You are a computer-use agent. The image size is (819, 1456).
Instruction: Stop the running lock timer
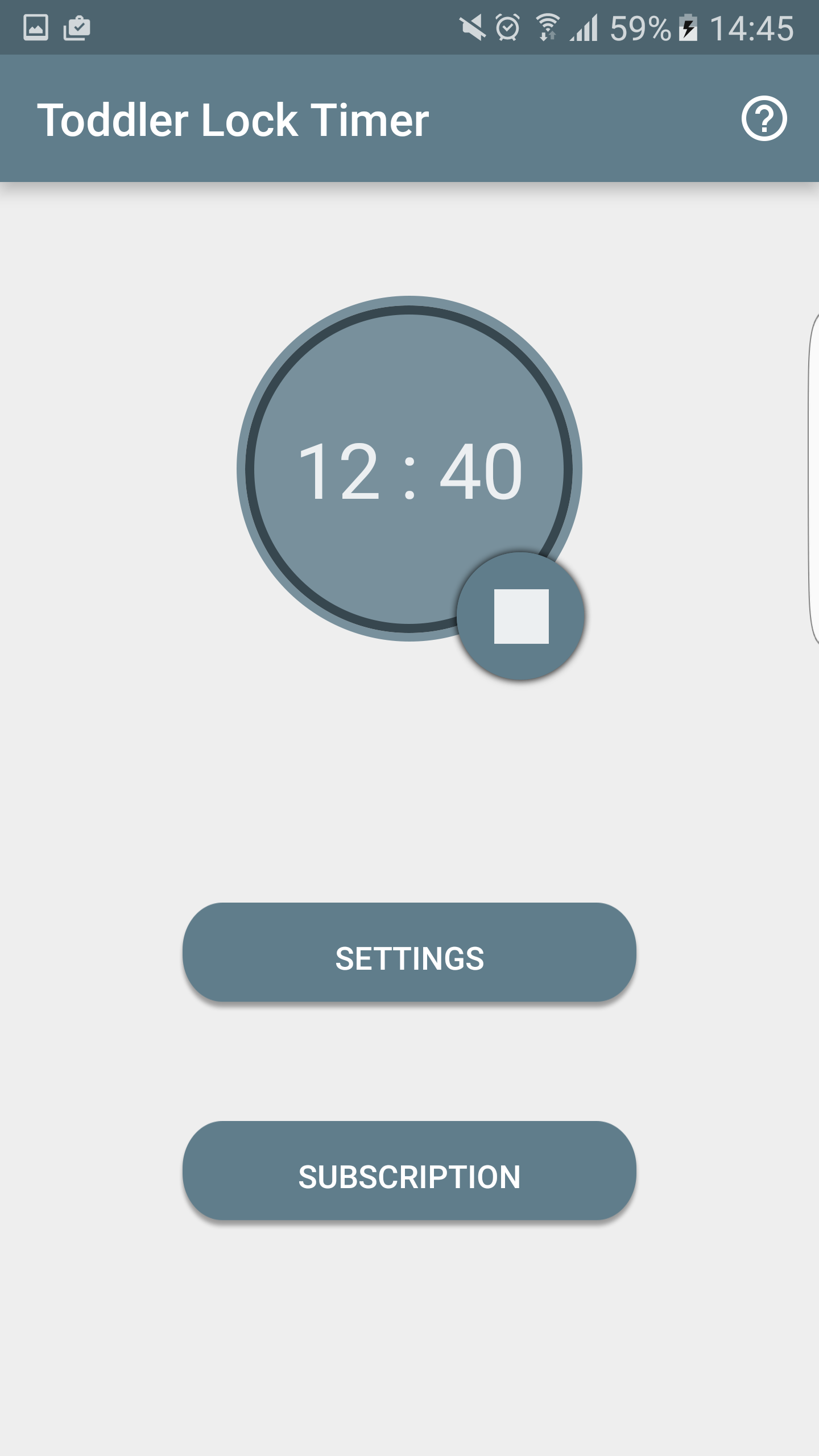tap(521, 616)
